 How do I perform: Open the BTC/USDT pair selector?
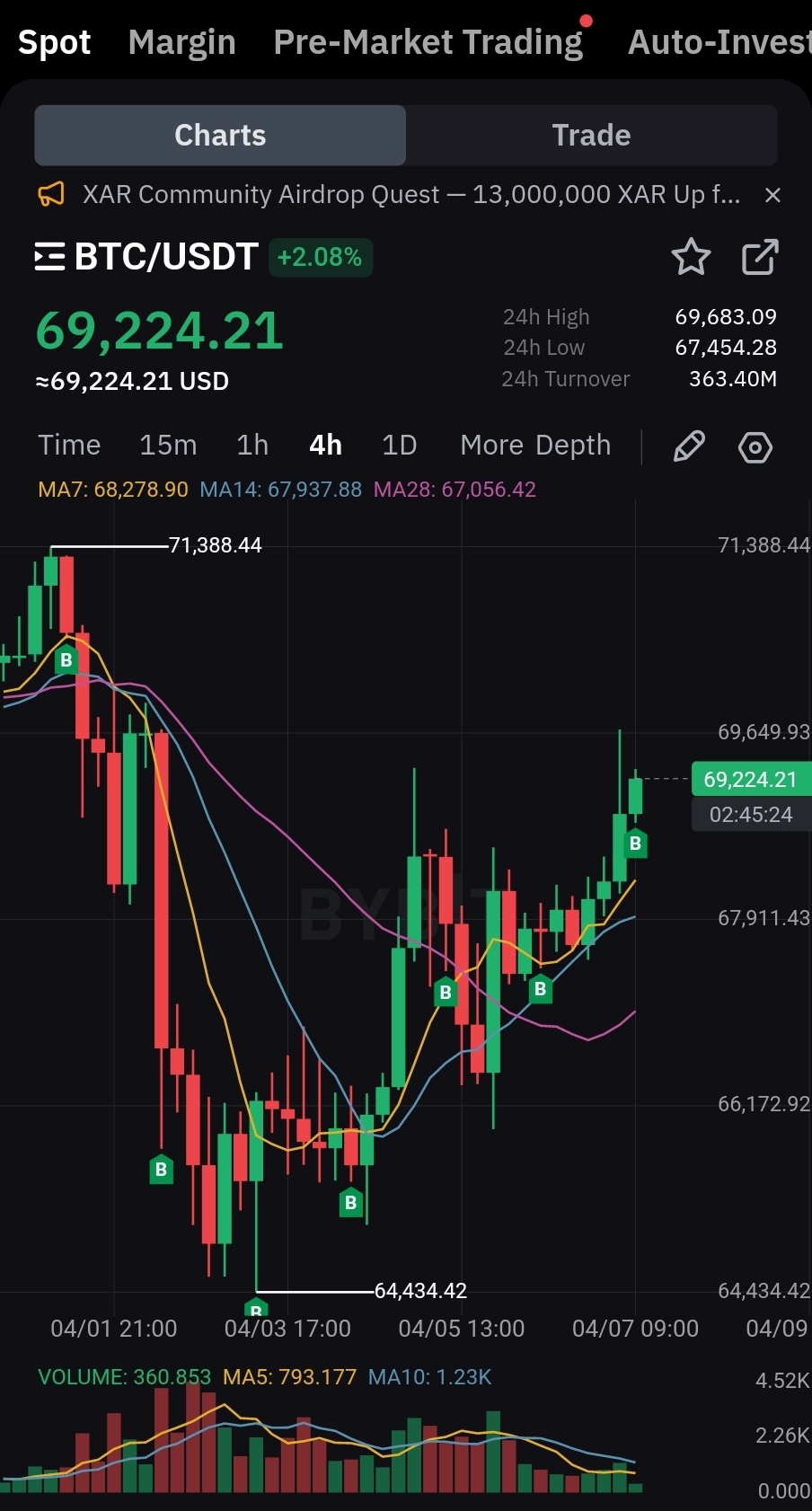(x=146, y=258)
